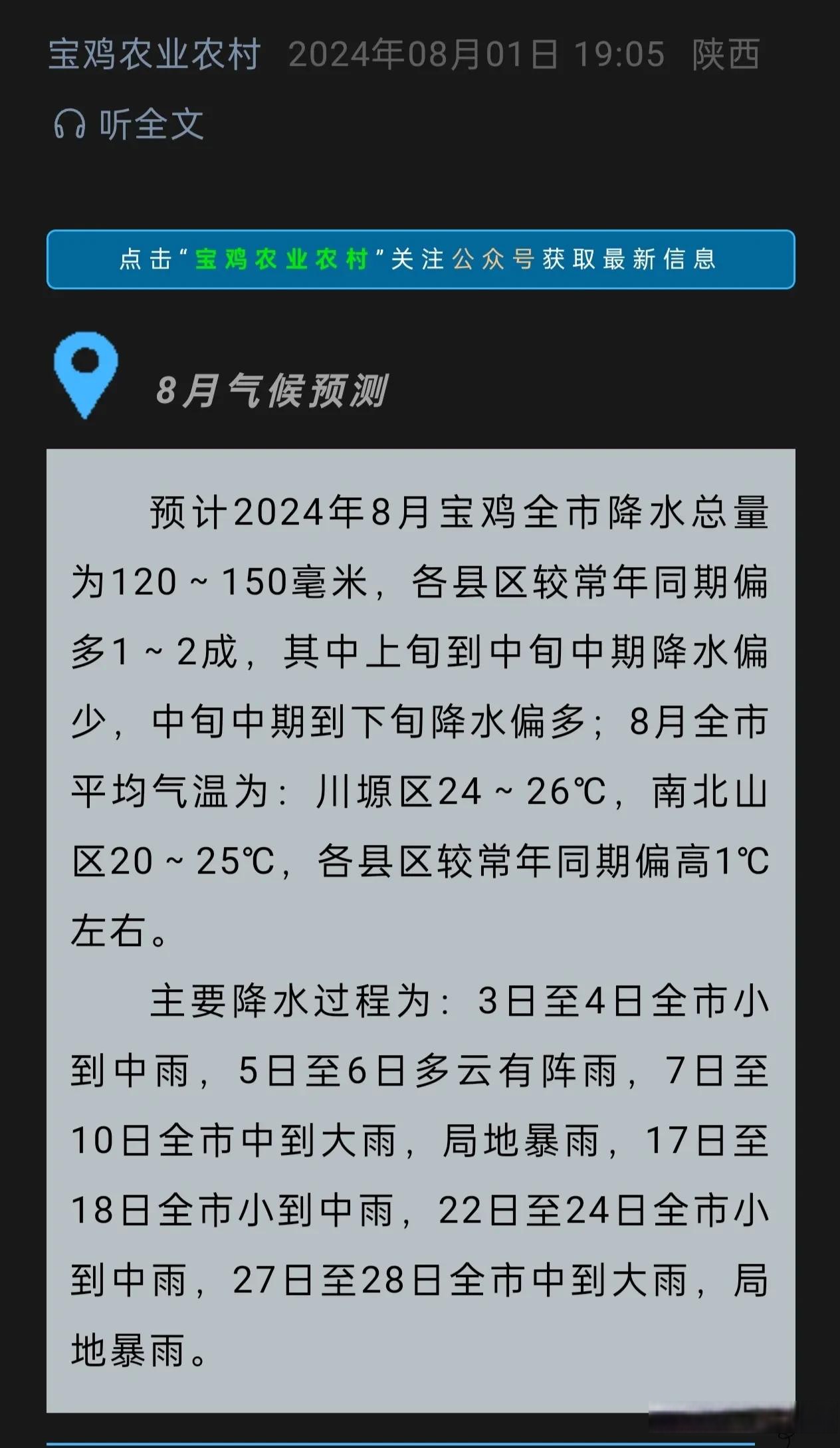Tap the follow banner for 宝鸡农业农村公众号

click(420, 259)
